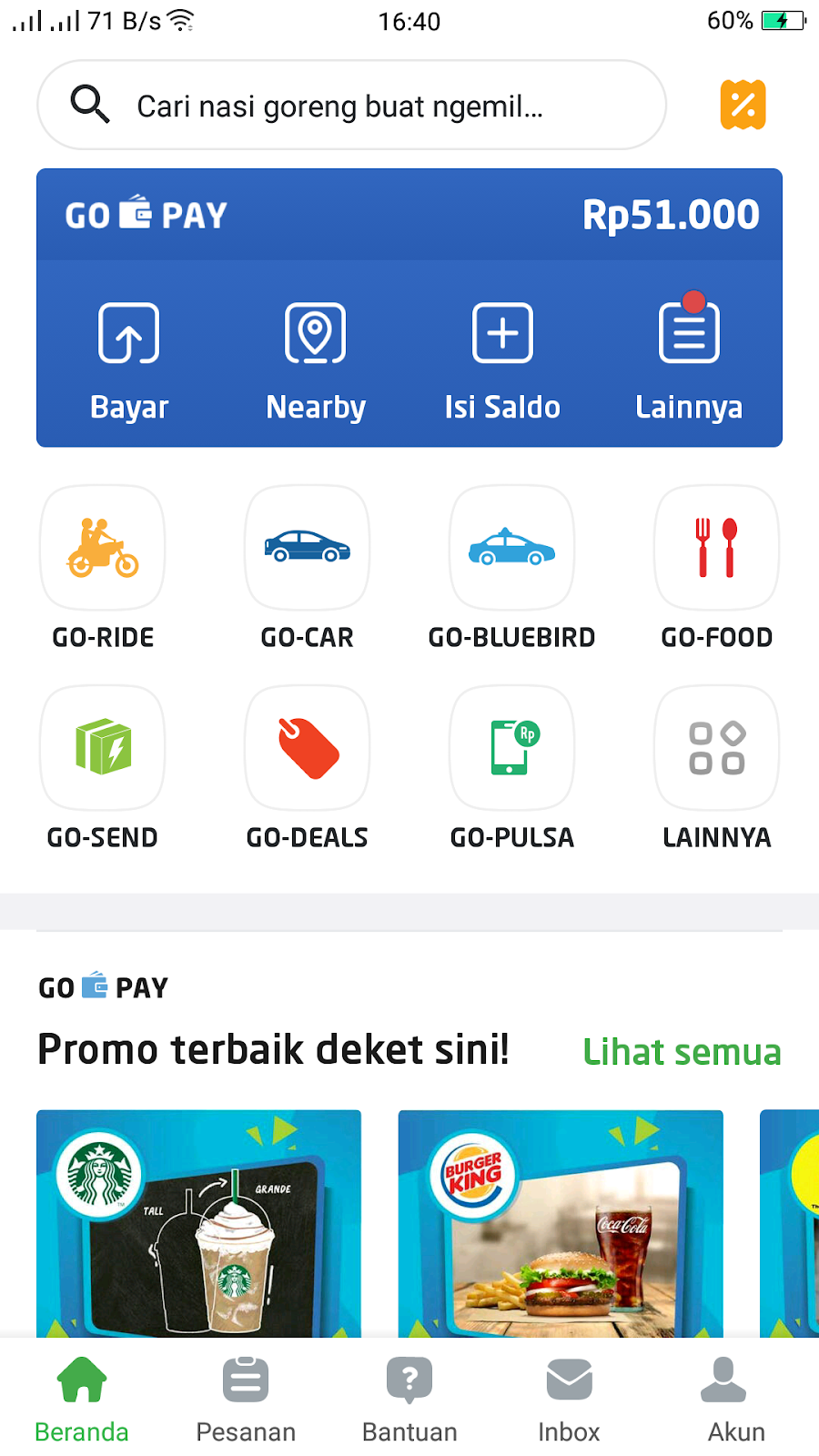819x1456 pixels.
Task: Select the GO-CAR service
Action: click(x=308, y=568)
